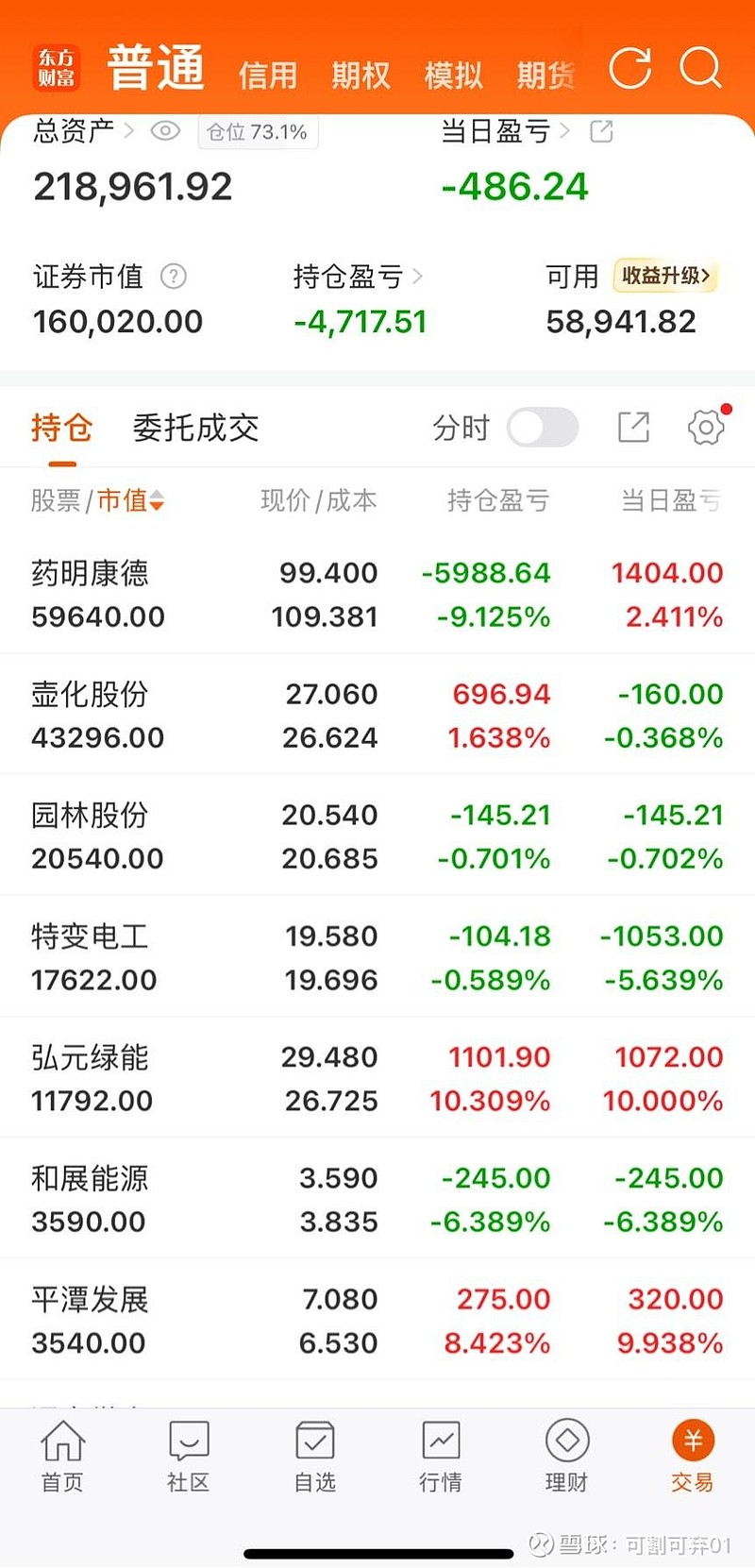Open the search magnifier
The image size is (755, 1568).
(x=700, y=69)
